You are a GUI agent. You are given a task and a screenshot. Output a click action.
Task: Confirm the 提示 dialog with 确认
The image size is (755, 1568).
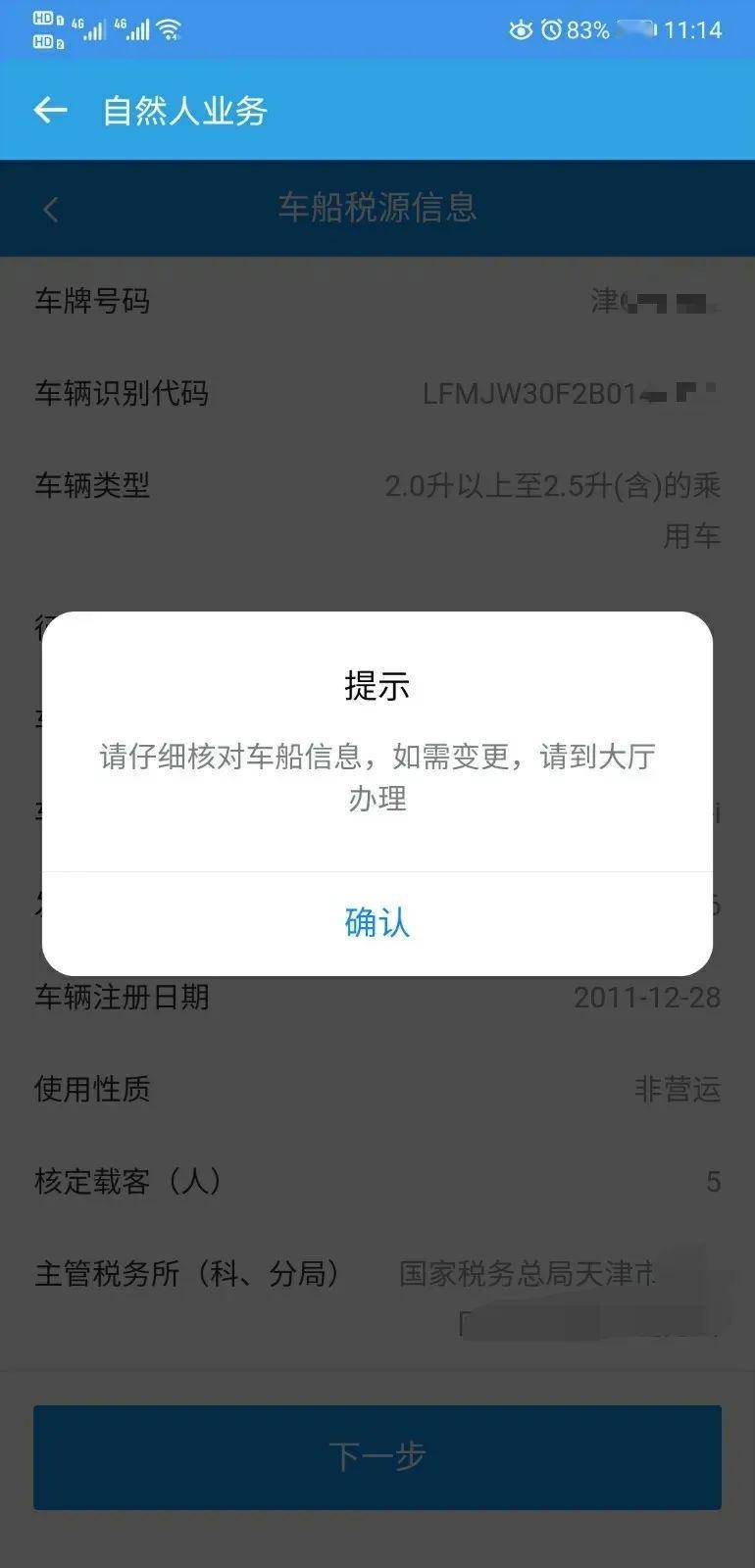[x=377, y=922]
